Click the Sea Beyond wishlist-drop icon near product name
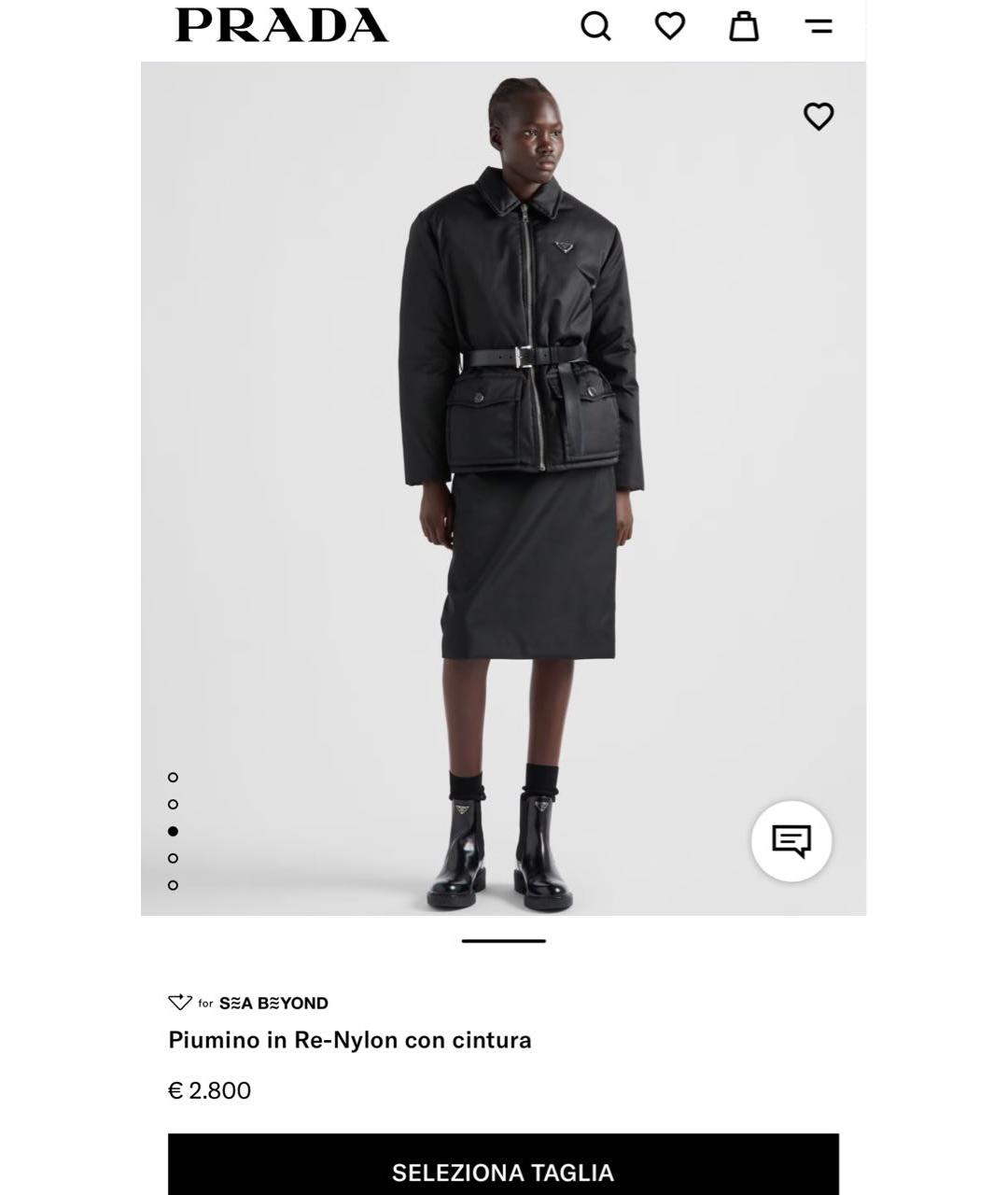1008x1195 pixels. click(x=178, y=1002)
